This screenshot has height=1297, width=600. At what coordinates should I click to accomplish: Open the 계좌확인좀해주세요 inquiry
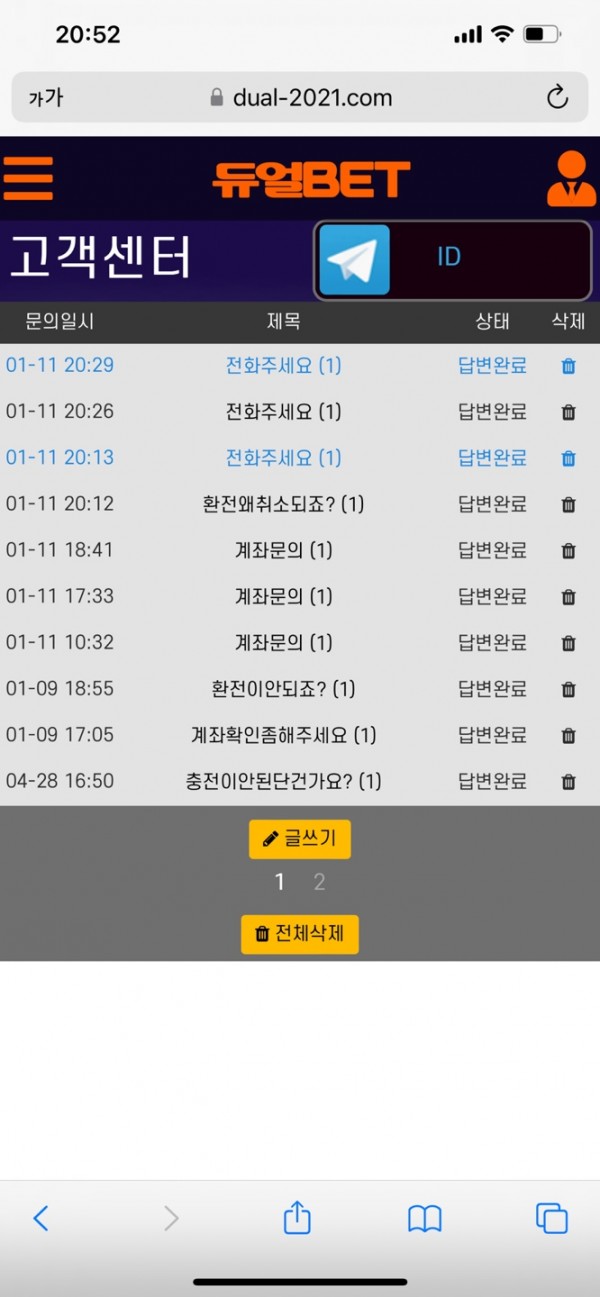tap(283, 736)
